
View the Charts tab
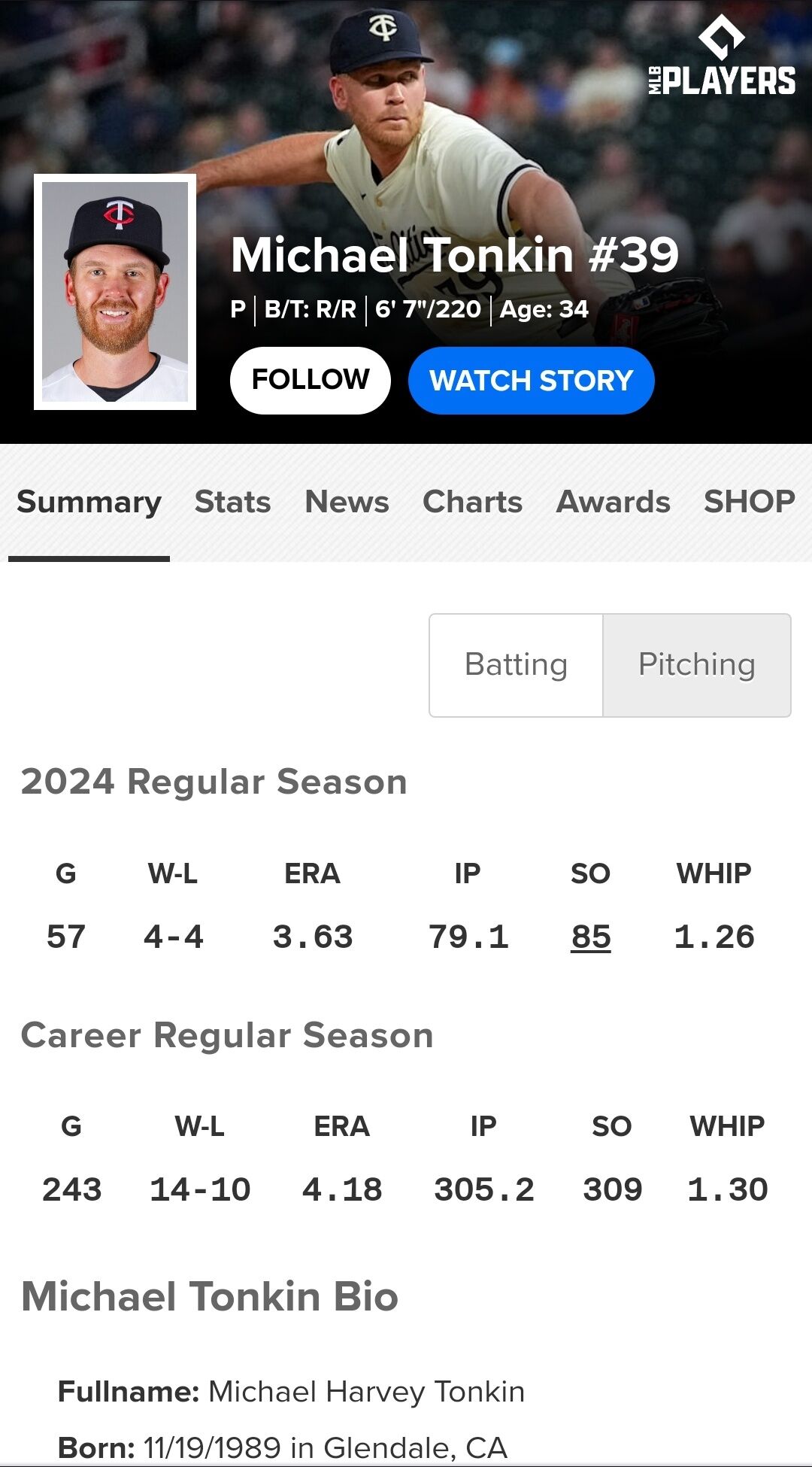pos(472,503)
